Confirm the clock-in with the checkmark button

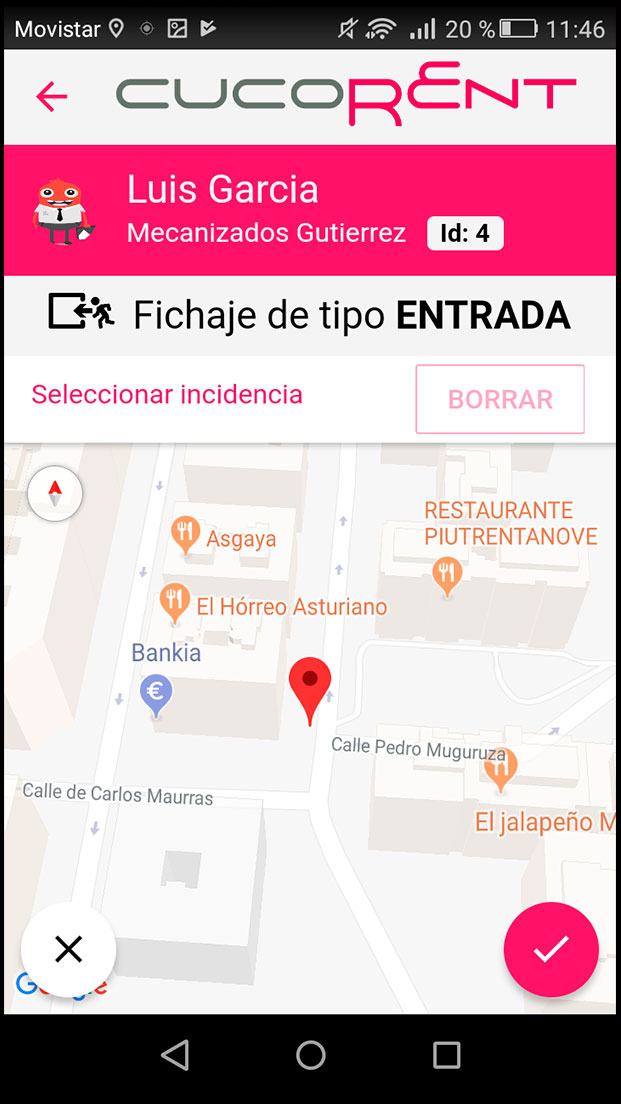551,949
